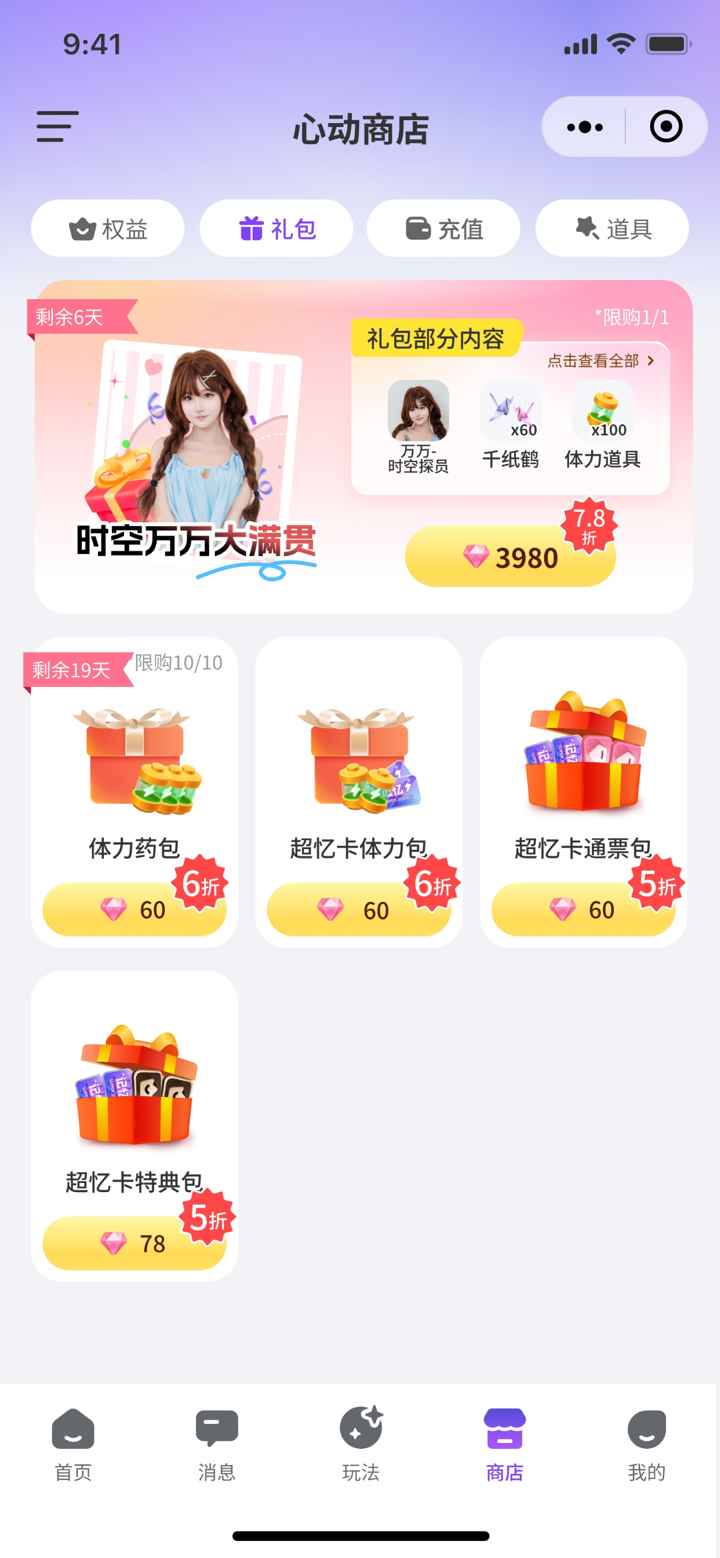Open the more options (•••) capsule button
Image resolution: width=720 pixels, height=1558 pixels.
[x=583, y=126]
